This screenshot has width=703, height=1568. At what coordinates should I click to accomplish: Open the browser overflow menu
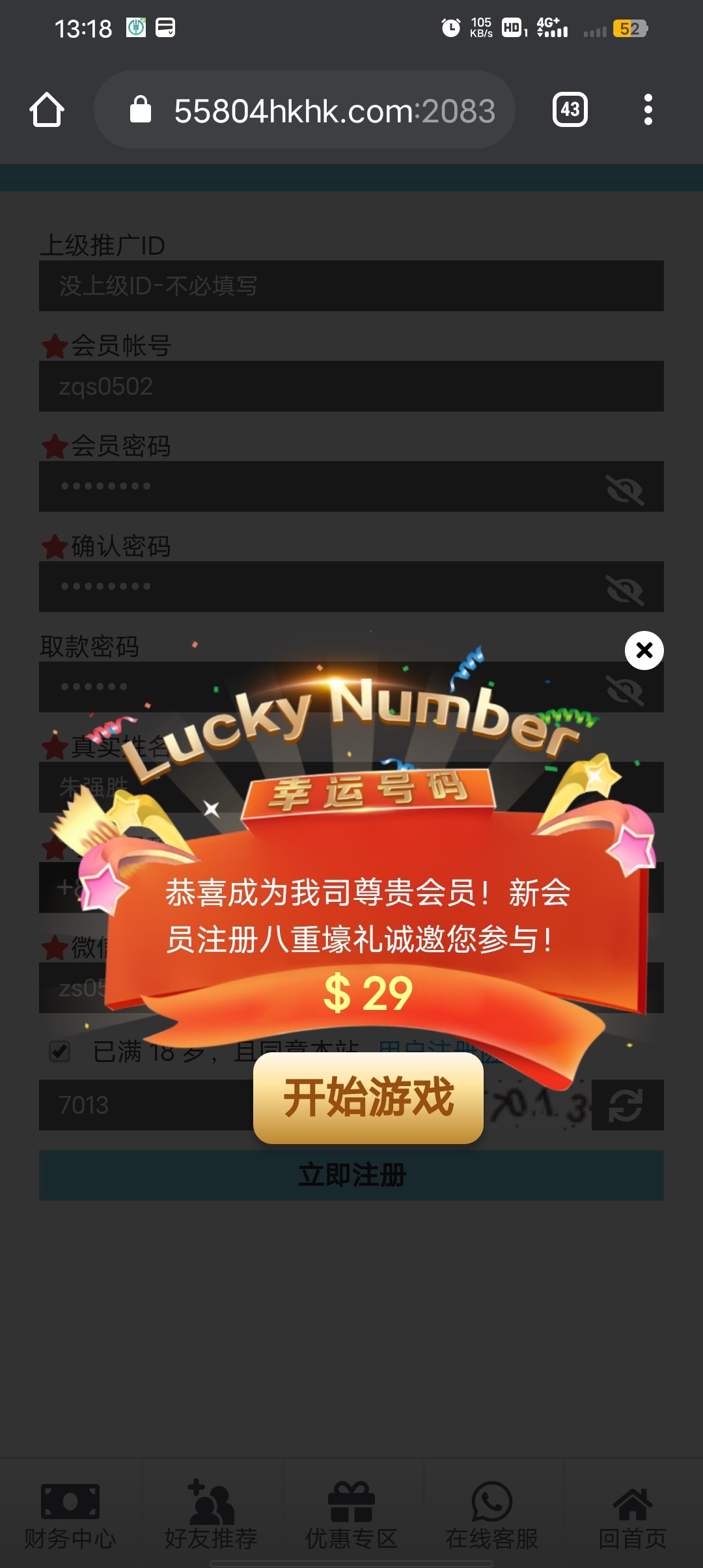(648, 109)
